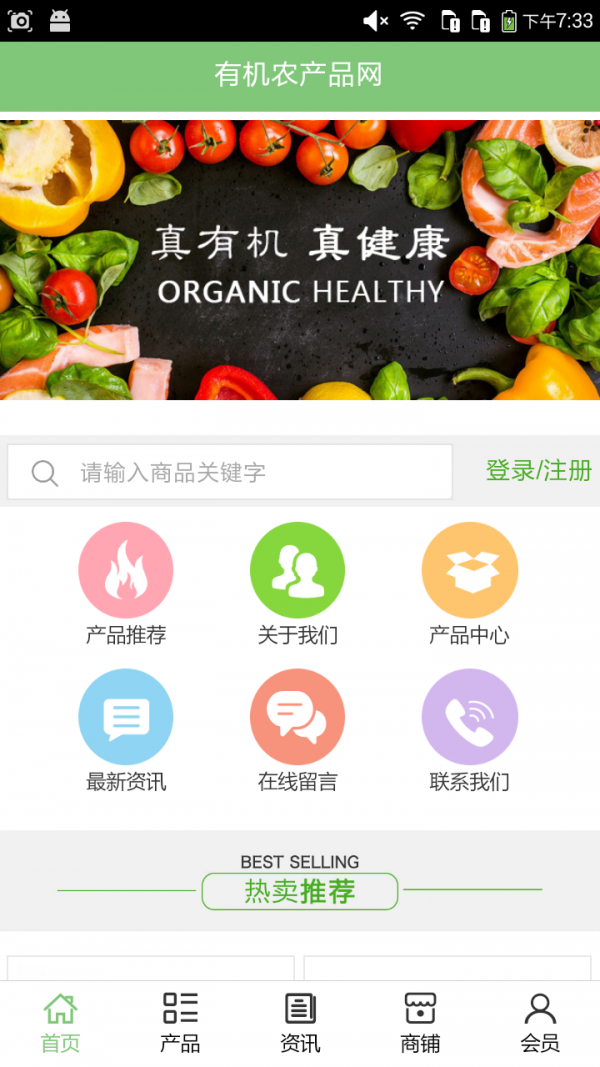Select 联系我们 phone icon
This screenshot has height=1067, width=600.
coord(469,717)
